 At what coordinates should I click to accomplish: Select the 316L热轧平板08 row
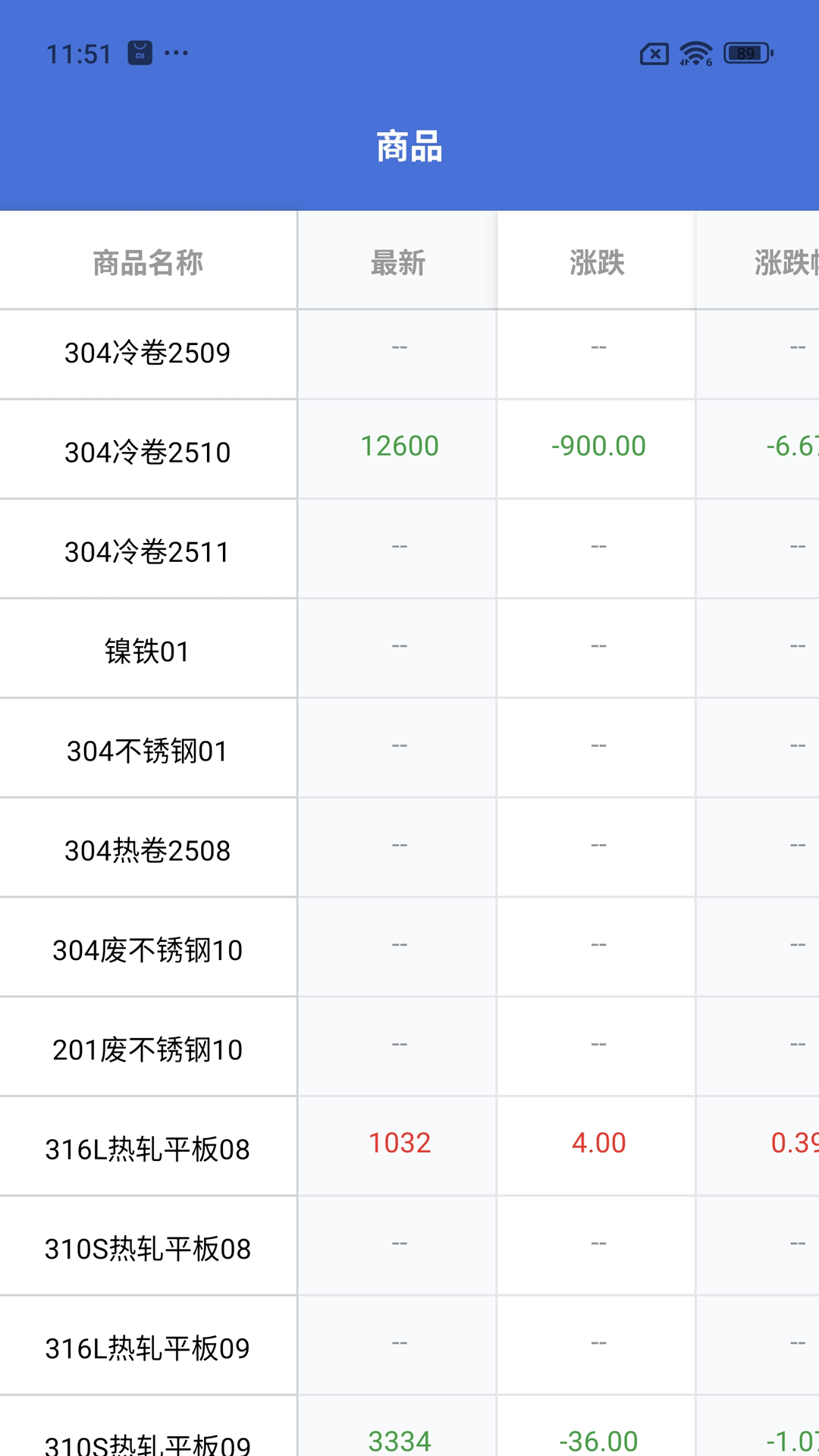coord(147,1147)
